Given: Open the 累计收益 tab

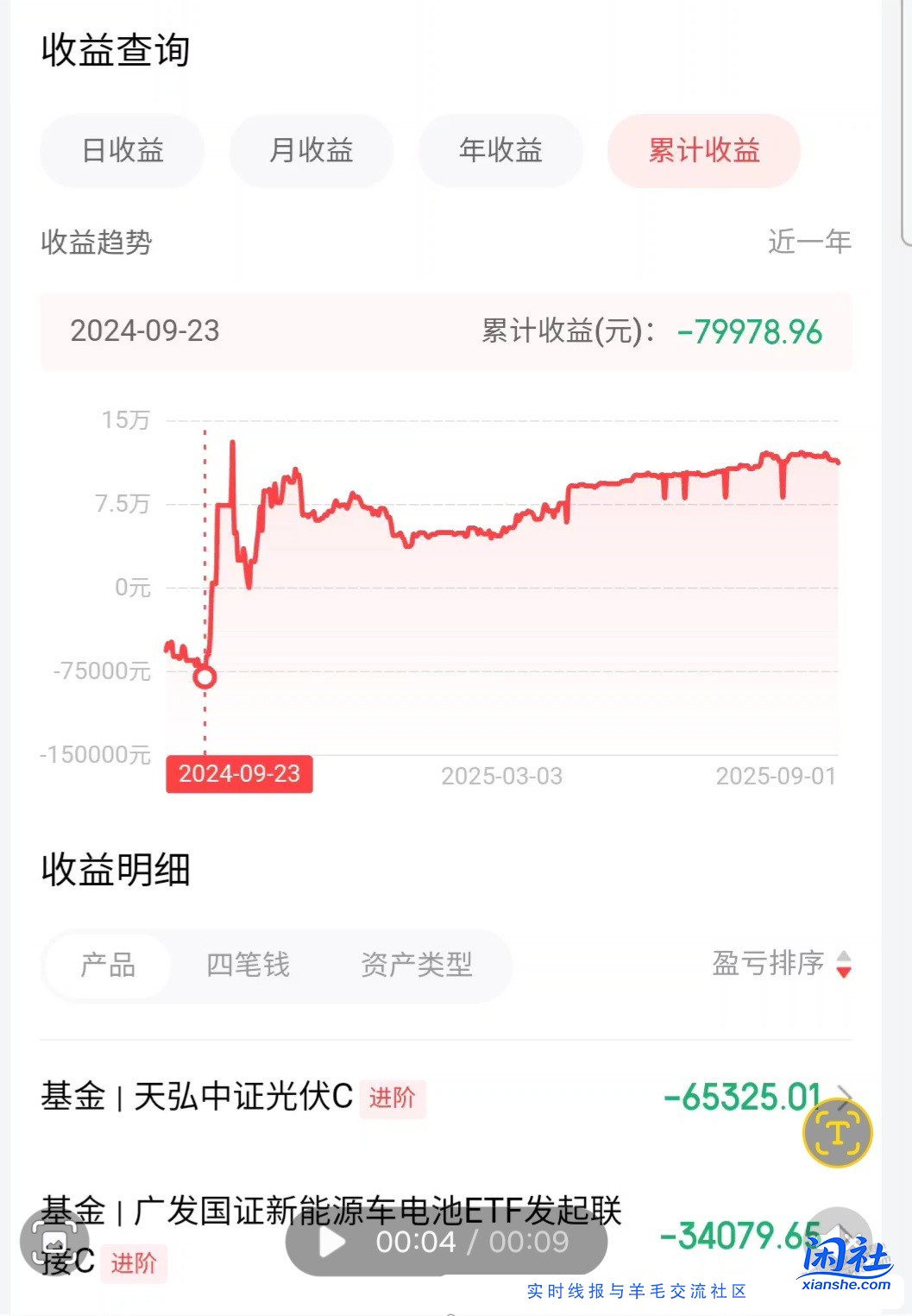Looking at the screenshot, I should pos(703,151).
